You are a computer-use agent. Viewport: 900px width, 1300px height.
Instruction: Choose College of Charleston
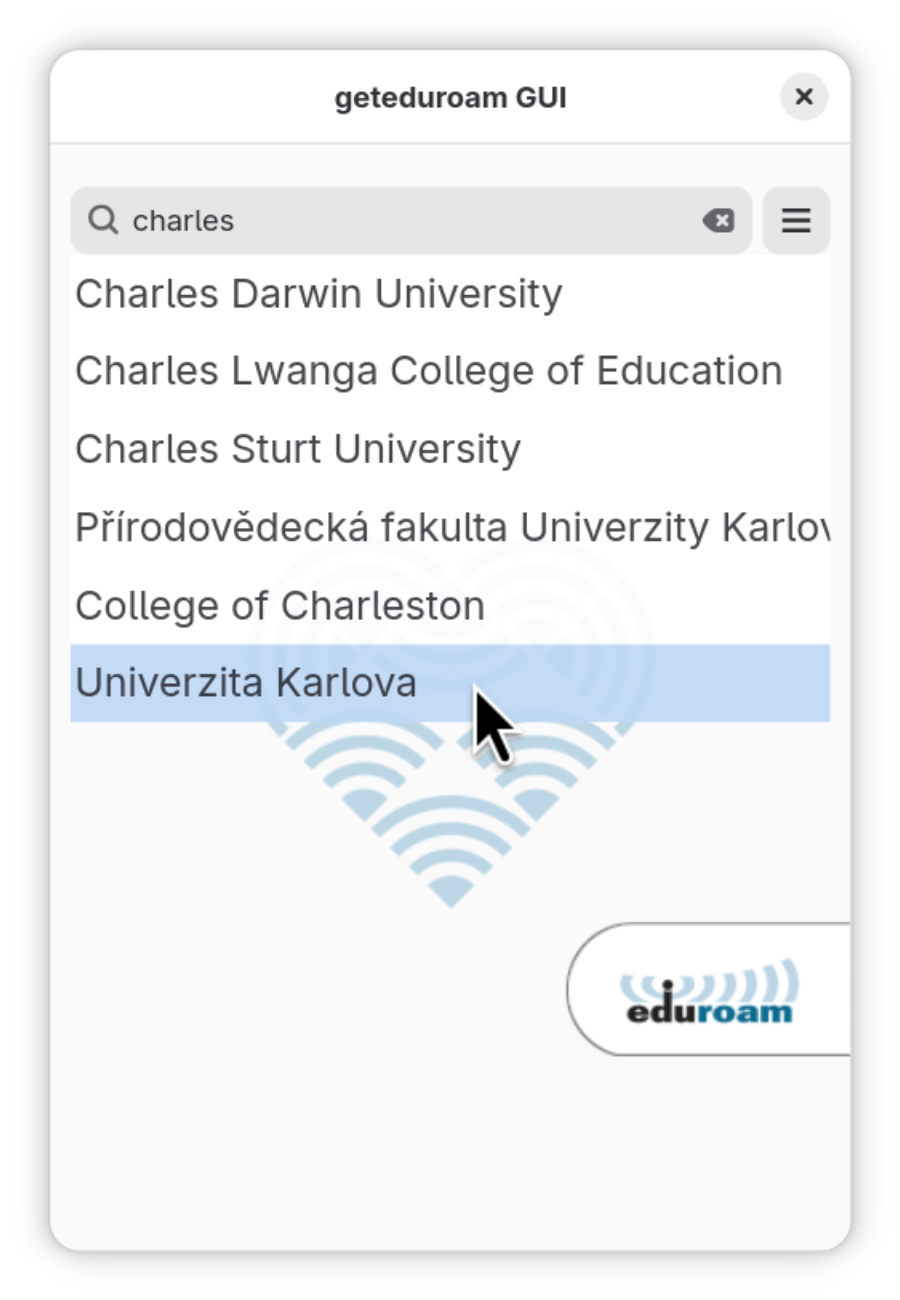click(x=280, y=605)
